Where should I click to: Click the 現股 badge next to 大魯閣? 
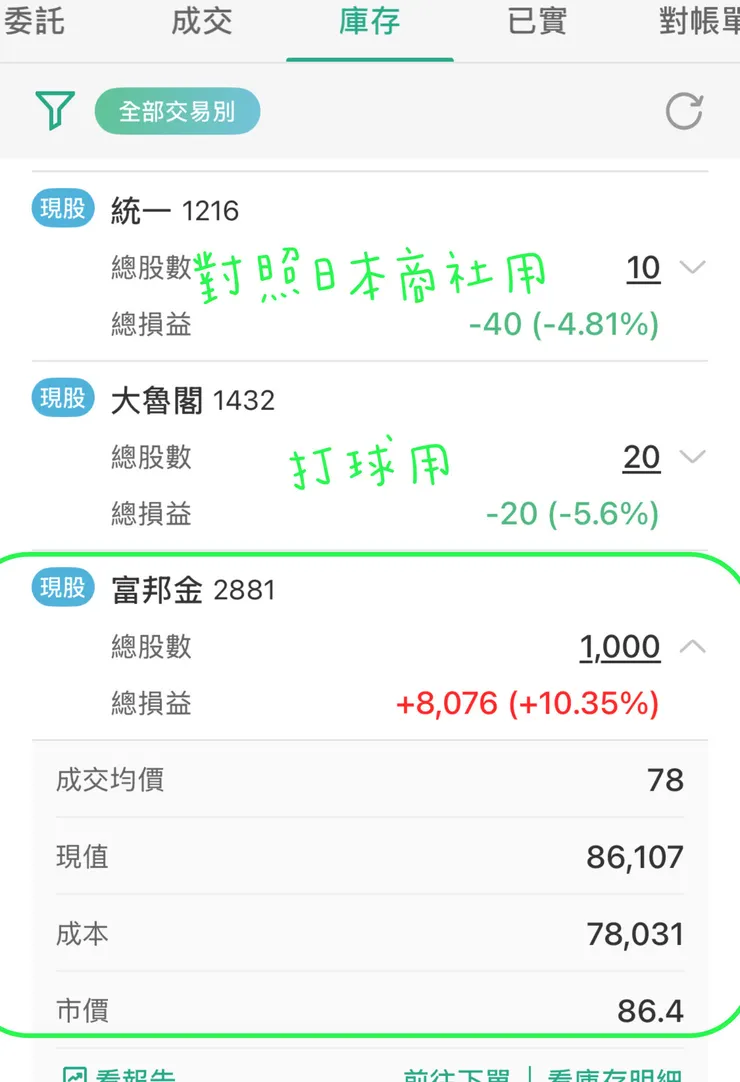(x=62, y=399)
